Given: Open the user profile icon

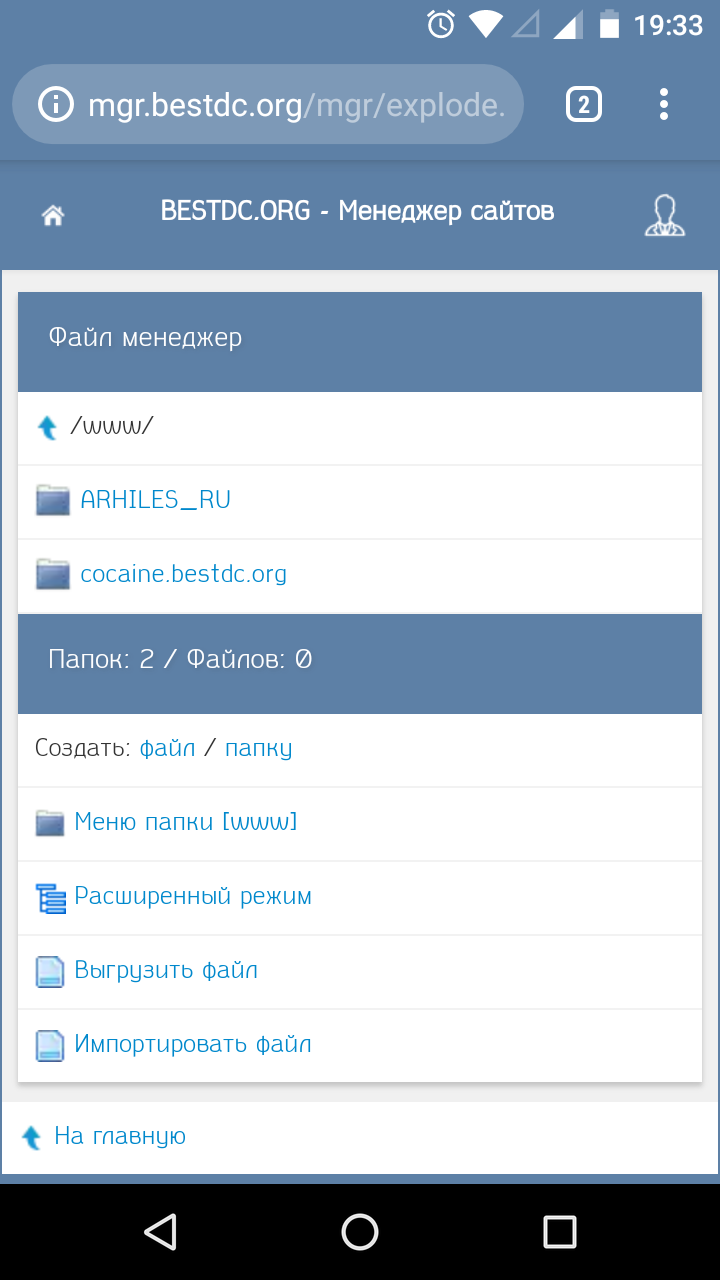Looking at the screenshot, I should (664, 214).
